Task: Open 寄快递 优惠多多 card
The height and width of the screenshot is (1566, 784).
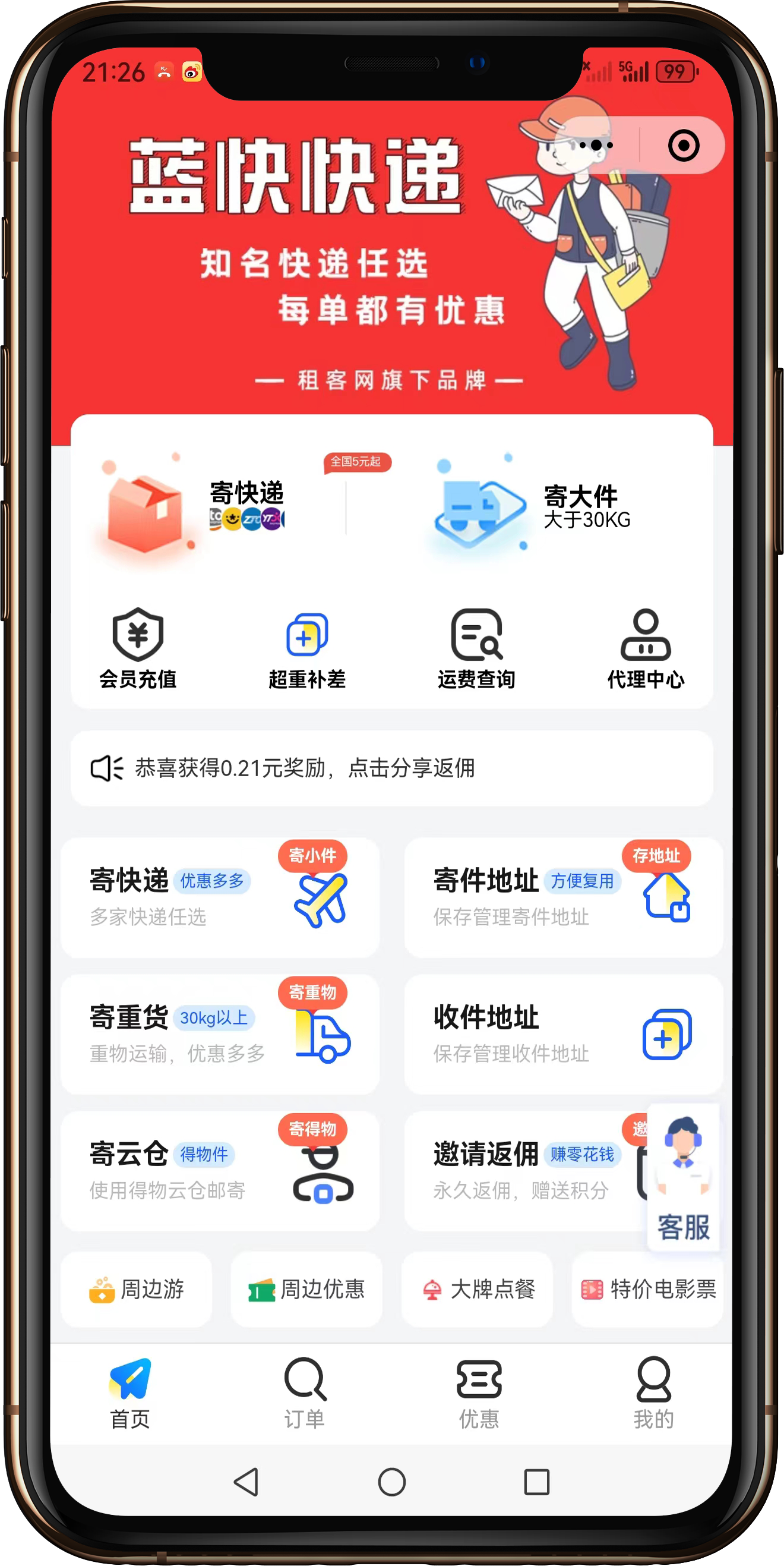Action: [x=220, y=897]
